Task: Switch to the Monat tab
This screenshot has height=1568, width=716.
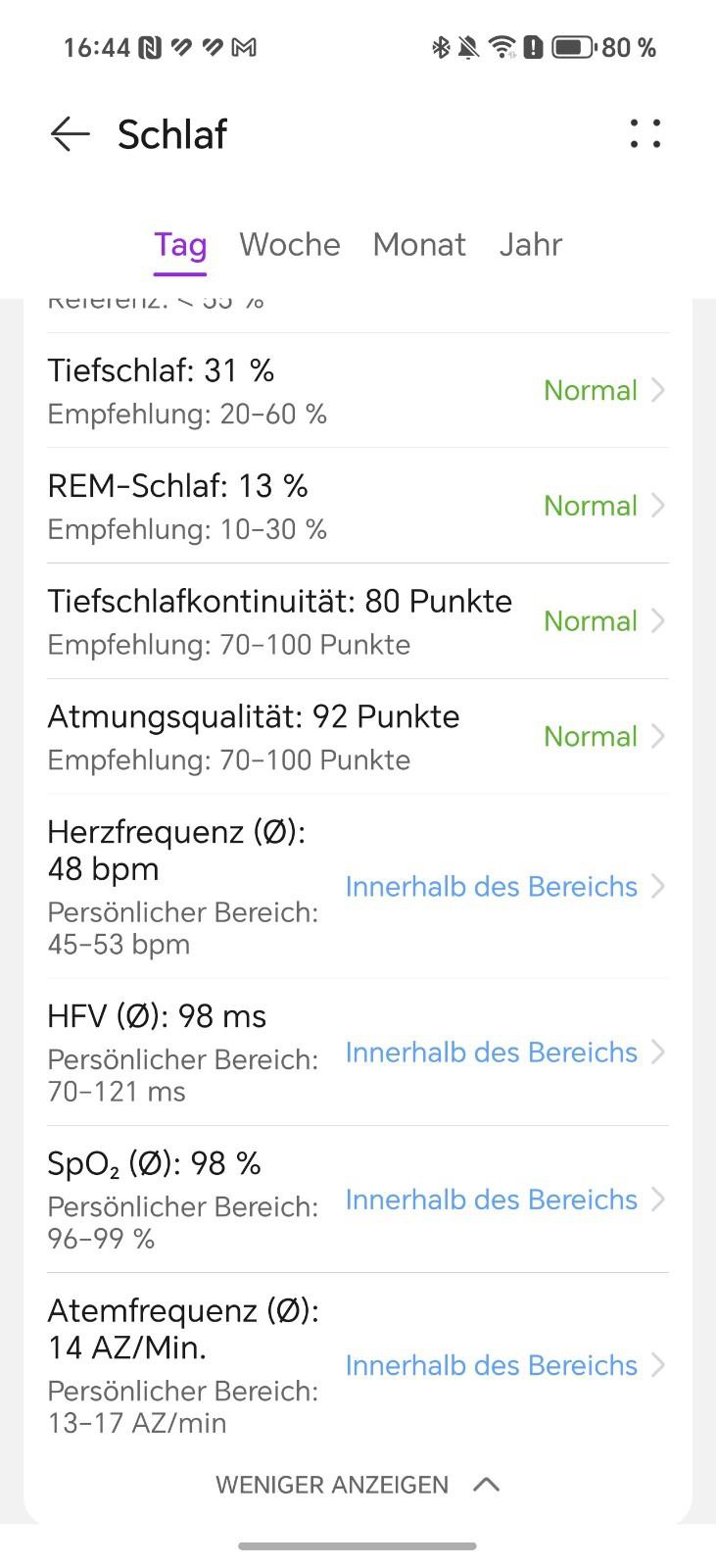Action: coord(419,245)
